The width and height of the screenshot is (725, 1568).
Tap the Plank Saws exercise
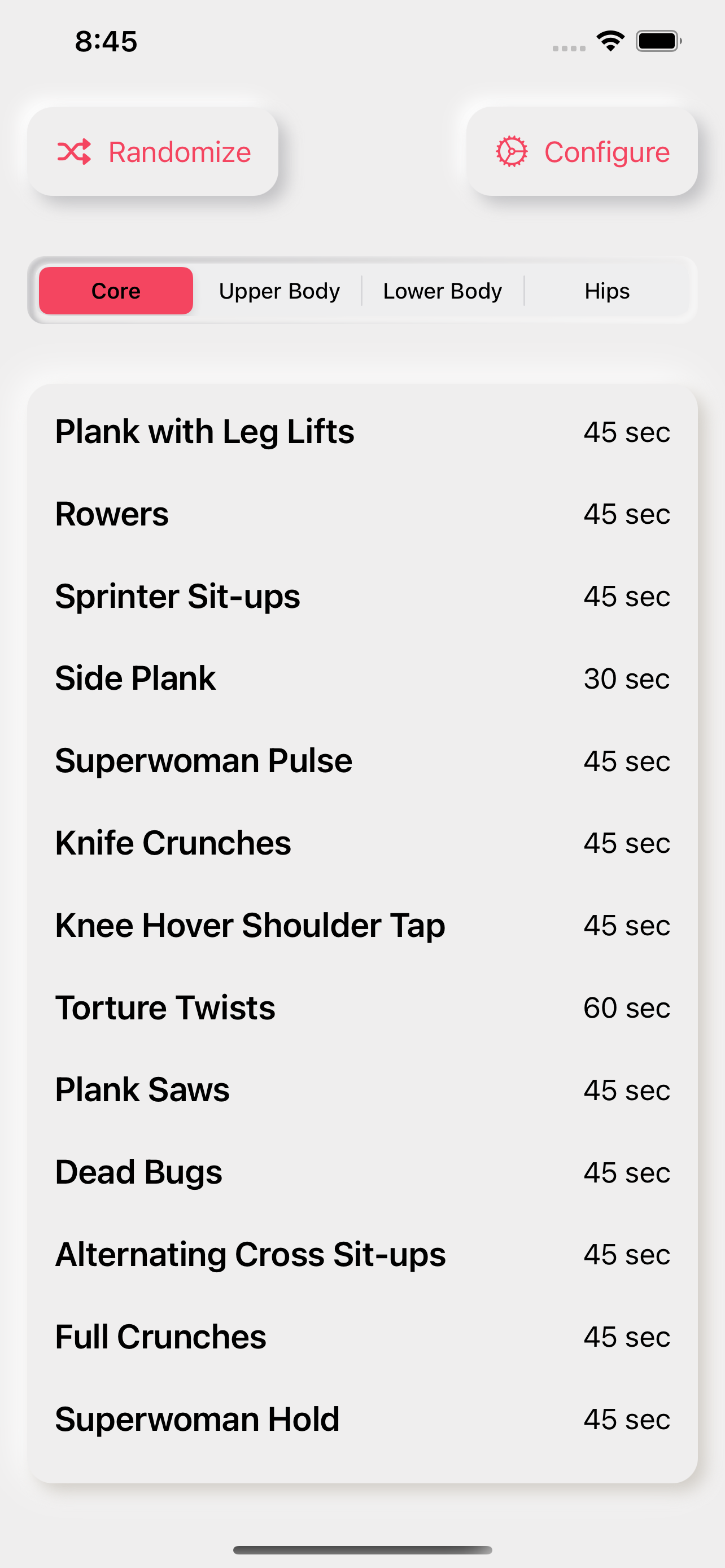(x=362, y=1089)
